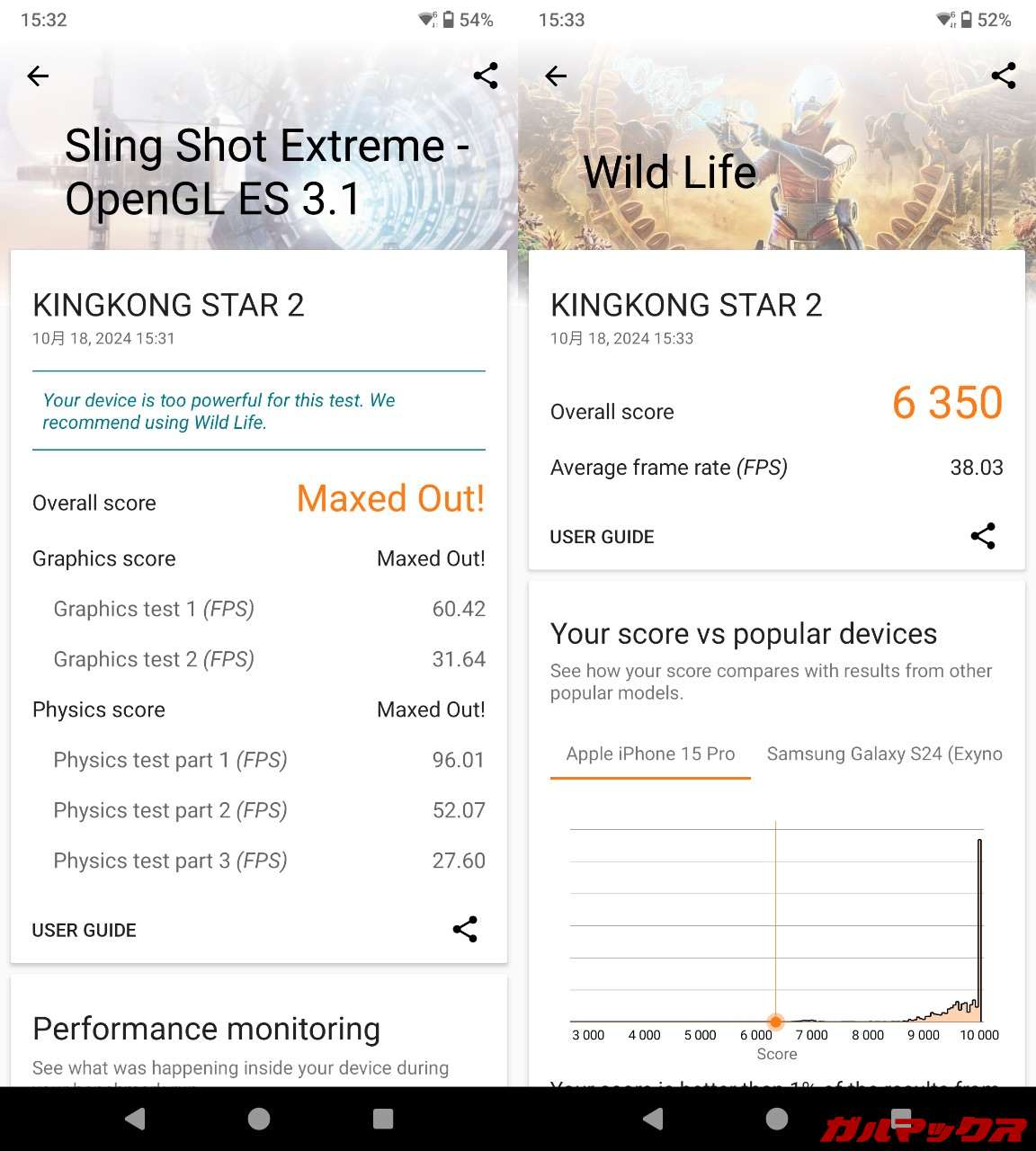Screen dimensions: 1036x1151
Task: Select the Apple iPhone 15 Pro comparison tab
Action: [650, 754]
